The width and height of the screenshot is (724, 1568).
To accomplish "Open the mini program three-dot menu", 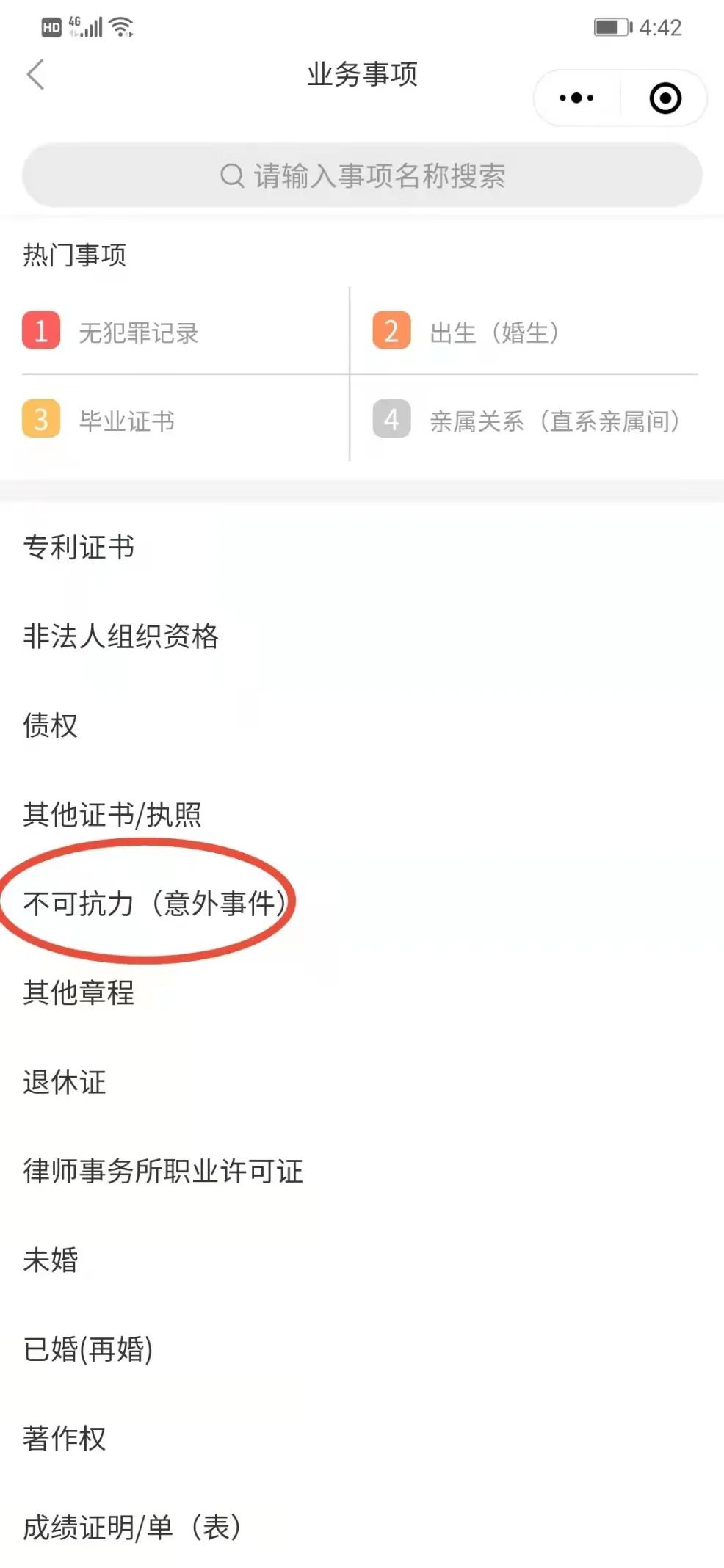I will click(x=576, y=98).
